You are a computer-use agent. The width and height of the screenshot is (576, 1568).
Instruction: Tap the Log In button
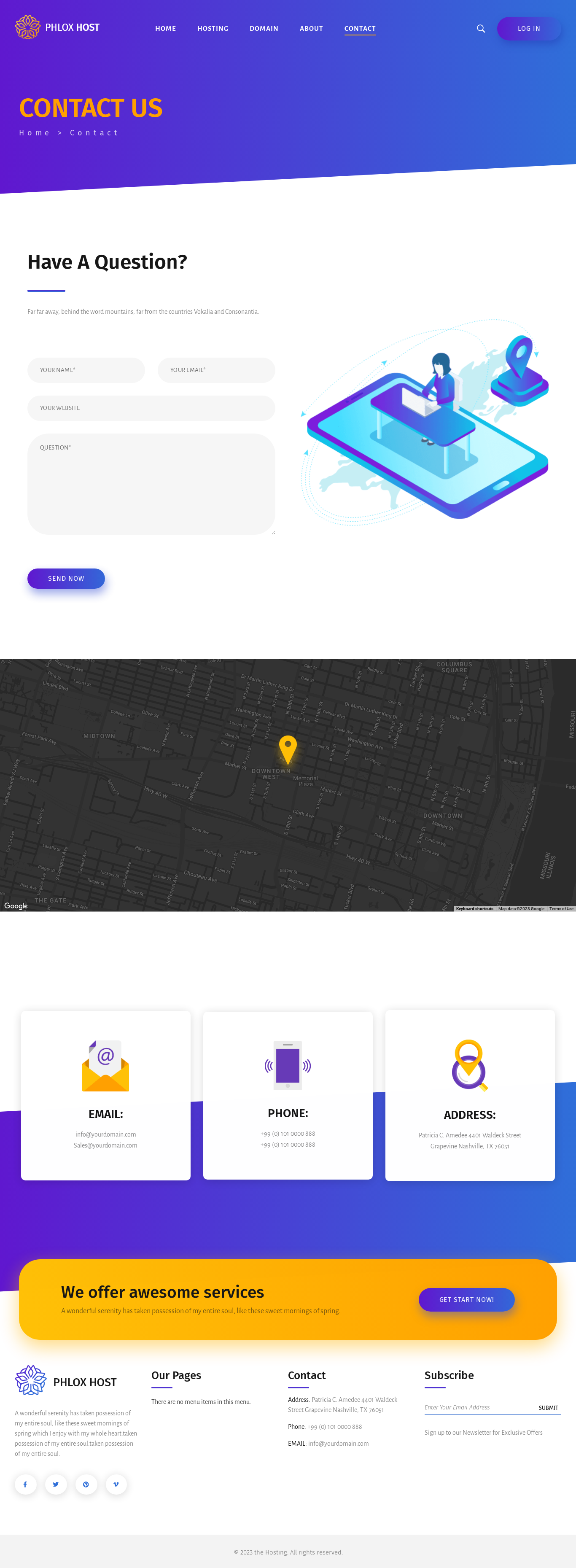[528, 29]
